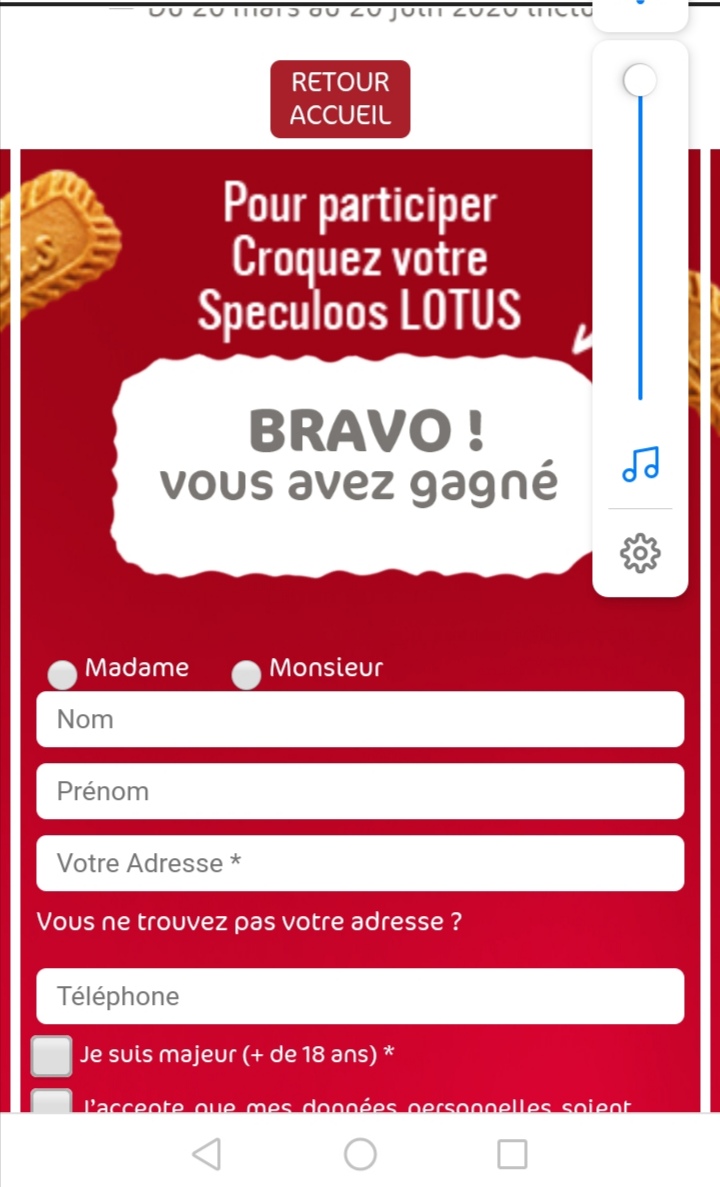Image resolution: width=720 pixels, height=1187 pixels.
Task: Open the recent apps overview
Action: click(513, 1154)
